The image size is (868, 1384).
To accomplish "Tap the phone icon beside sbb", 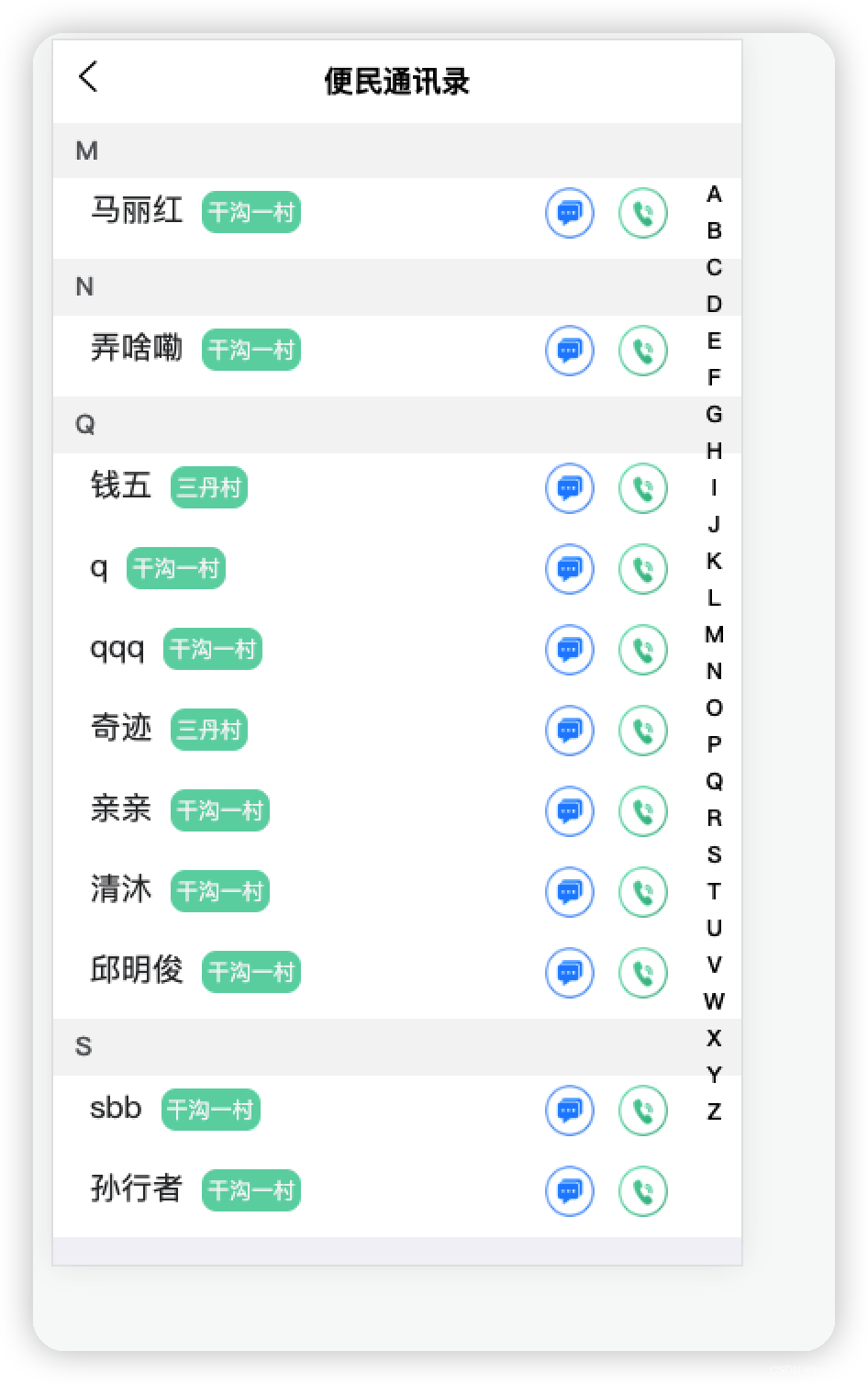I will pos(642,1110).
